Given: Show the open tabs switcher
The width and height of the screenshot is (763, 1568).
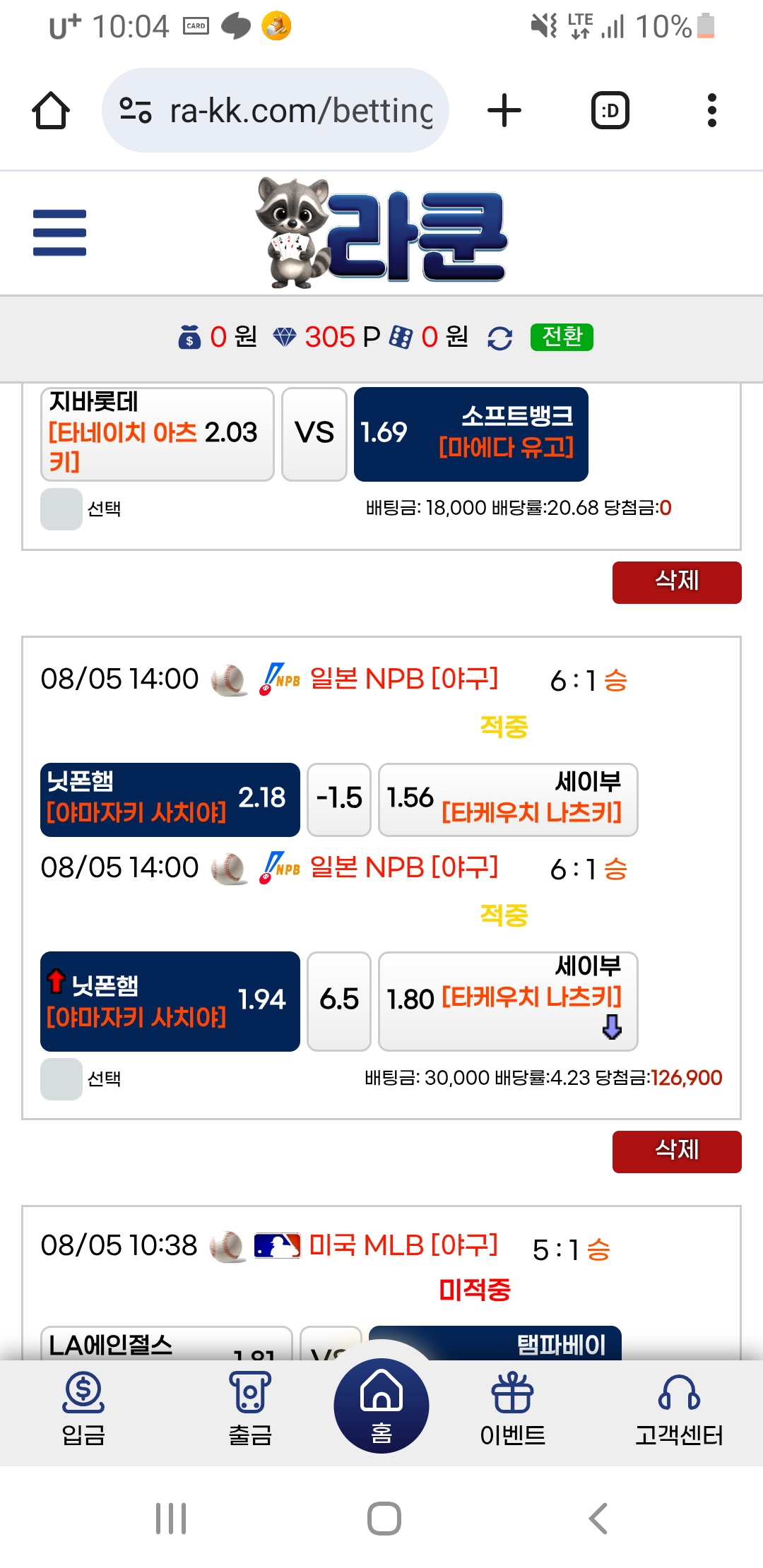Looking at the screenshot, I should click(x=610, y=111).
